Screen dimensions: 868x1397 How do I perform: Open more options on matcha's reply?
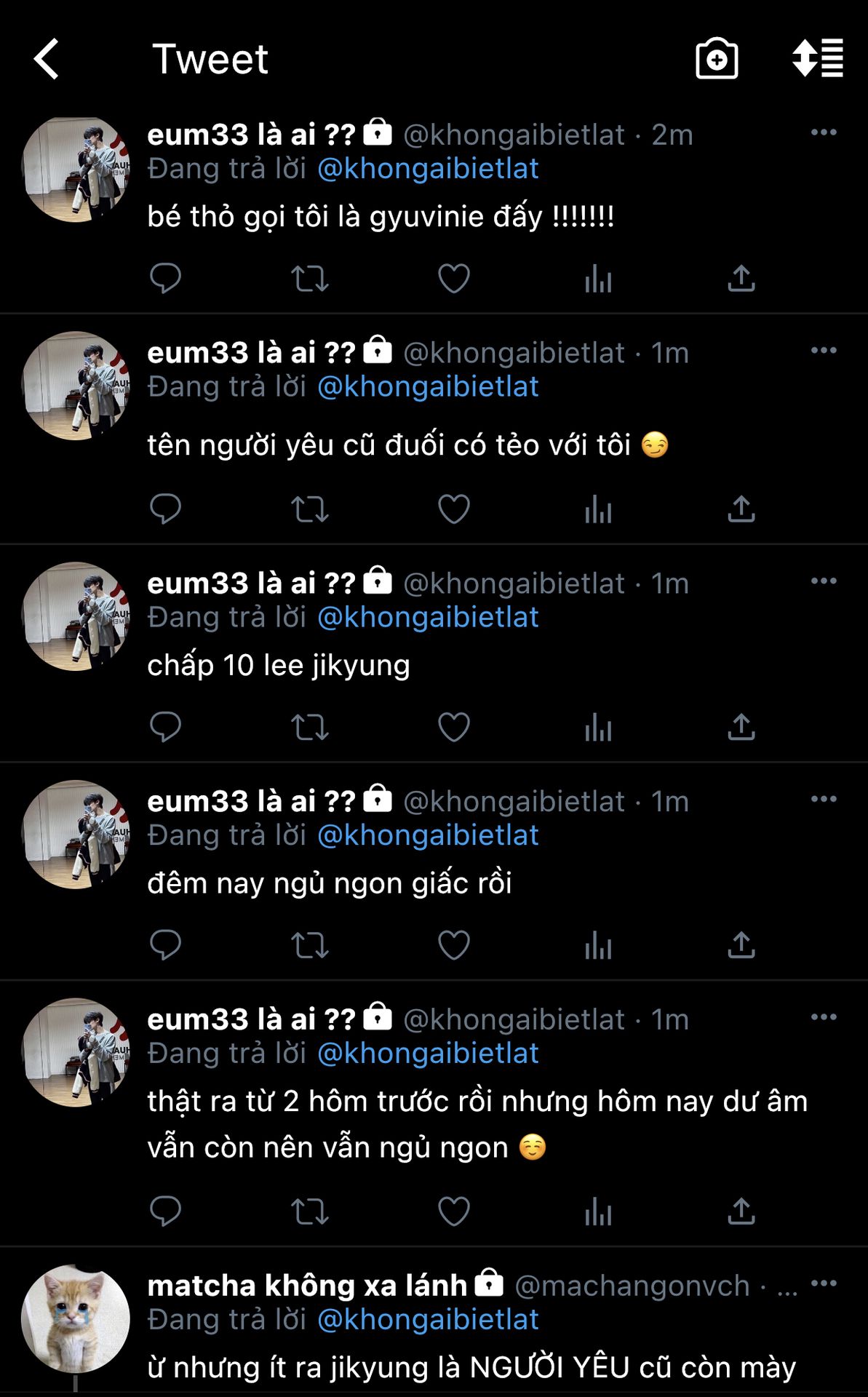click(x=824, y=1283)
